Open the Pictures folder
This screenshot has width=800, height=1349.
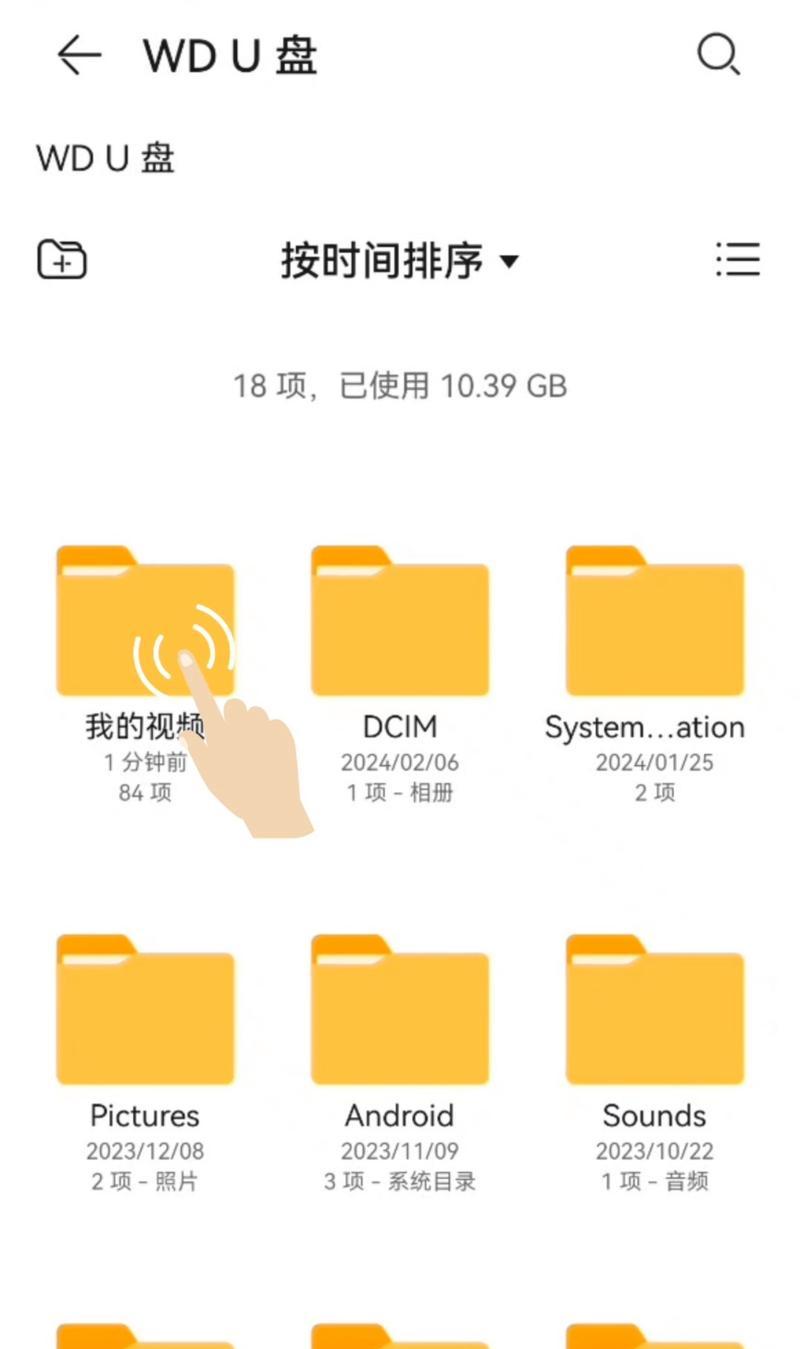pyautogui.click(x=145, y=1010)
